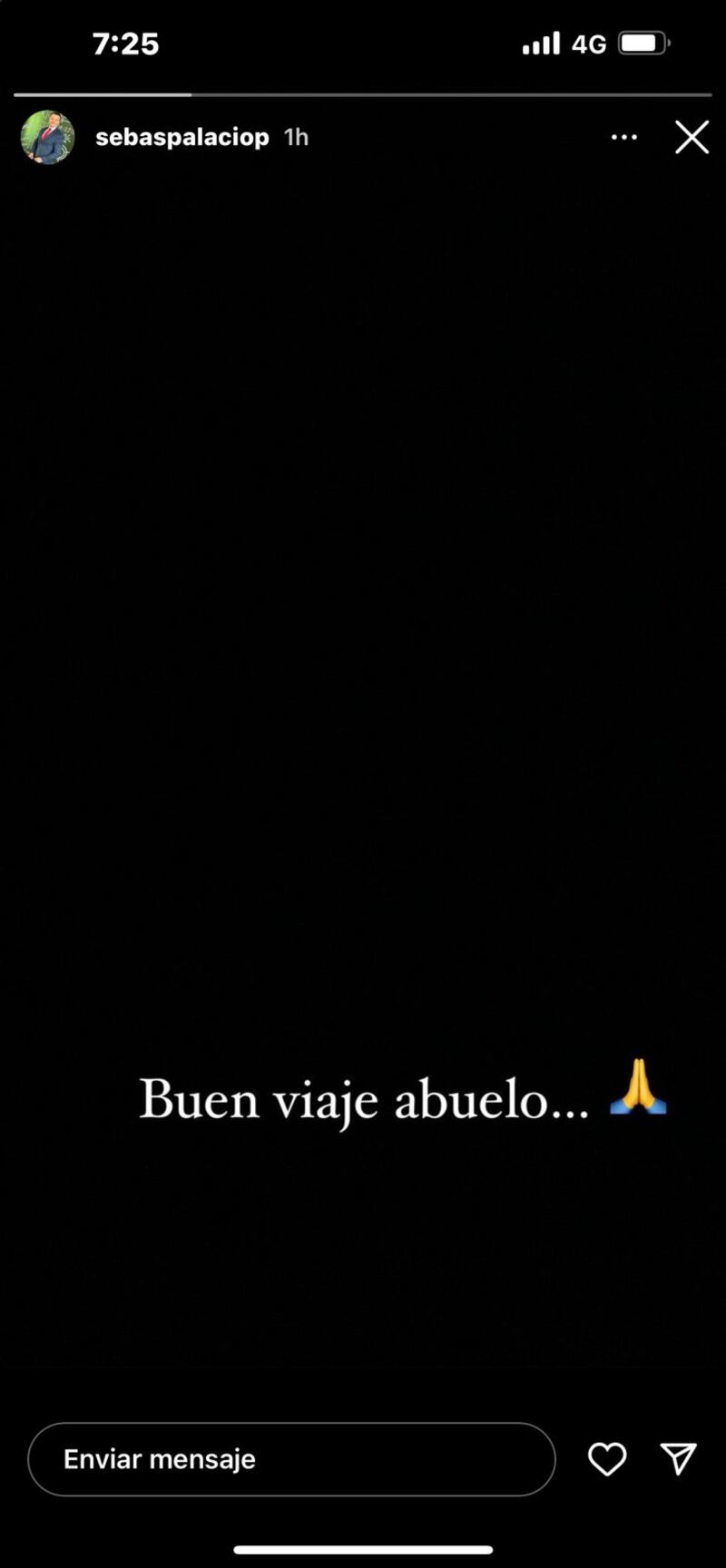Image resolution: width=726 pixels, height=1568 pixels.
Task: Tap the sebaspalaciop username
Action: coord(182,137)
